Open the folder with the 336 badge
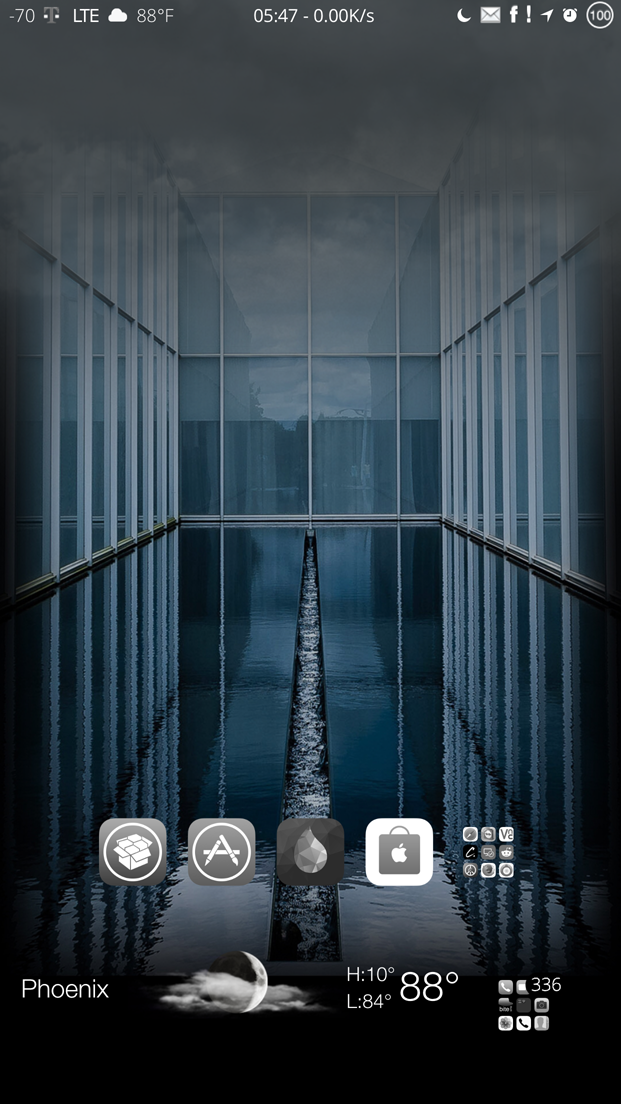621x1104 pixels. coord(523,1005)
